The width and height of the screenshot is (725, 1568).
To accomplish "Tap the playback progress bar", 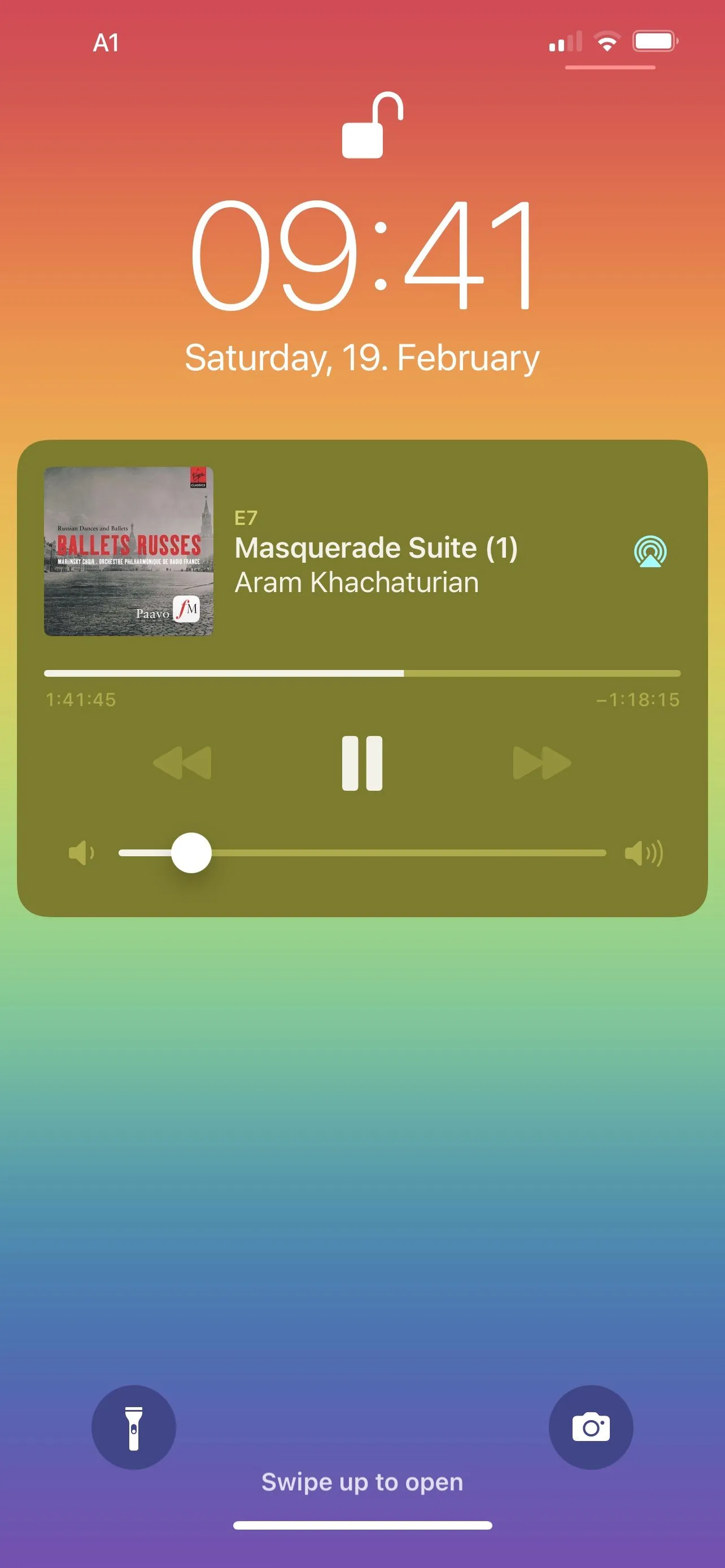I will coord(362,673).
